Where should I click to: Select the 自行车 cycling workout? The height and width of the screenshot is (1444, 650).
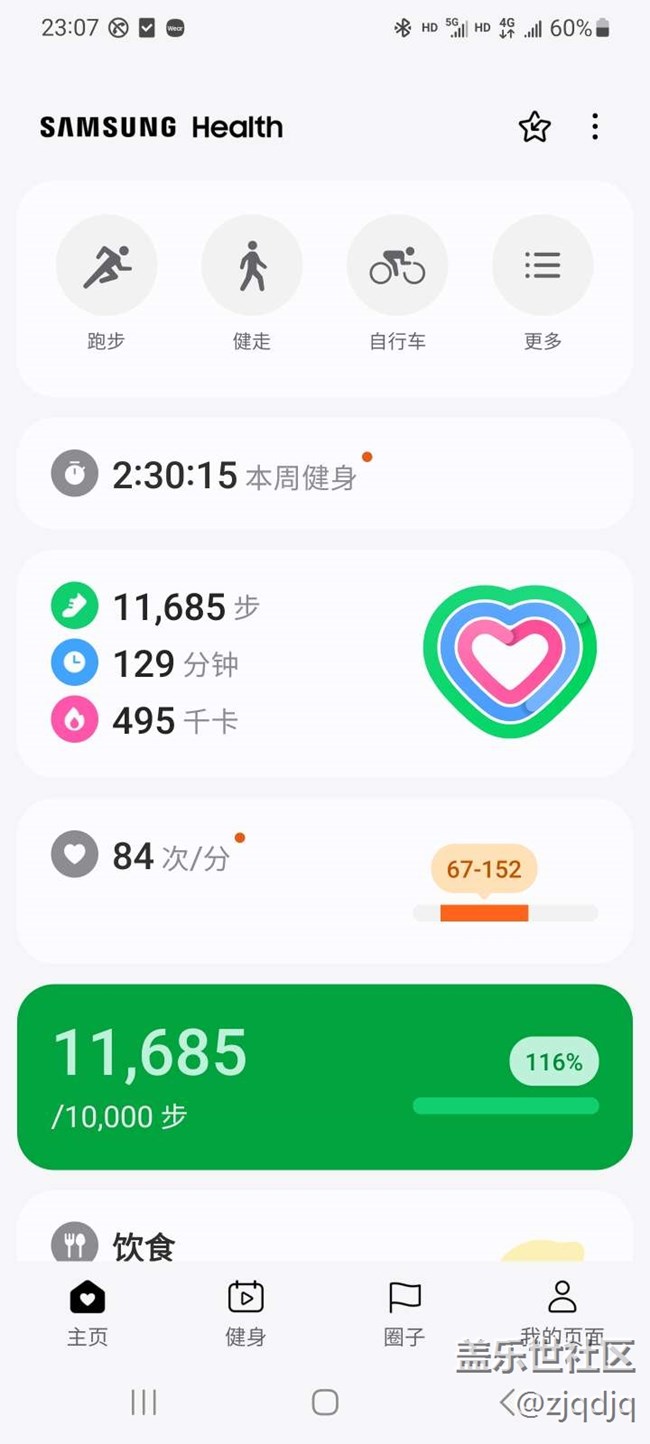point(397,284)
